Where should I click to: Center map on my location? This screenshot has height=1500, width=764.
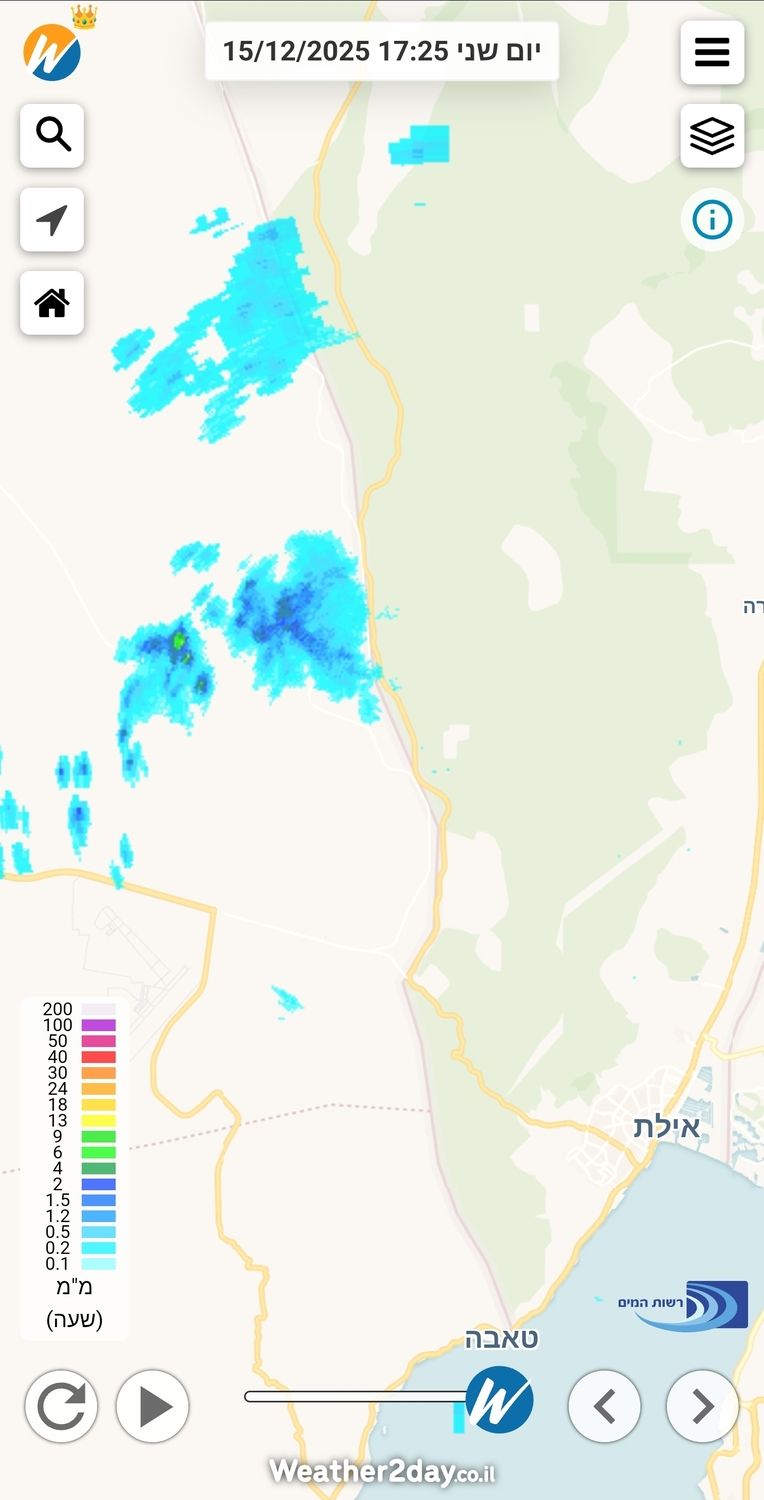pyautogui.click(x=52, y=219)
